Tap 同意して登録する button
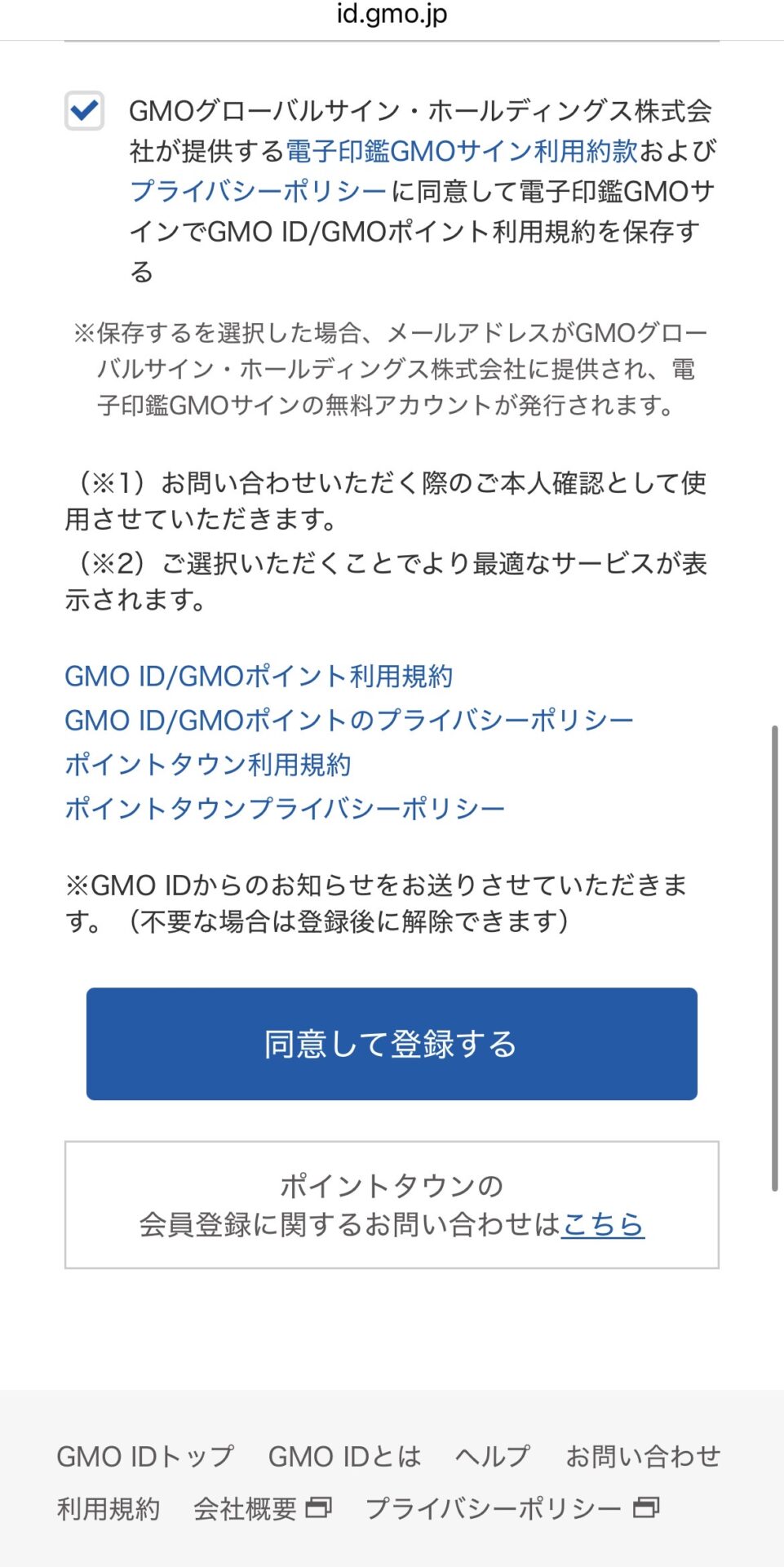The height and width of the screenshot is (1567, 784). (x=392, y=1044)
